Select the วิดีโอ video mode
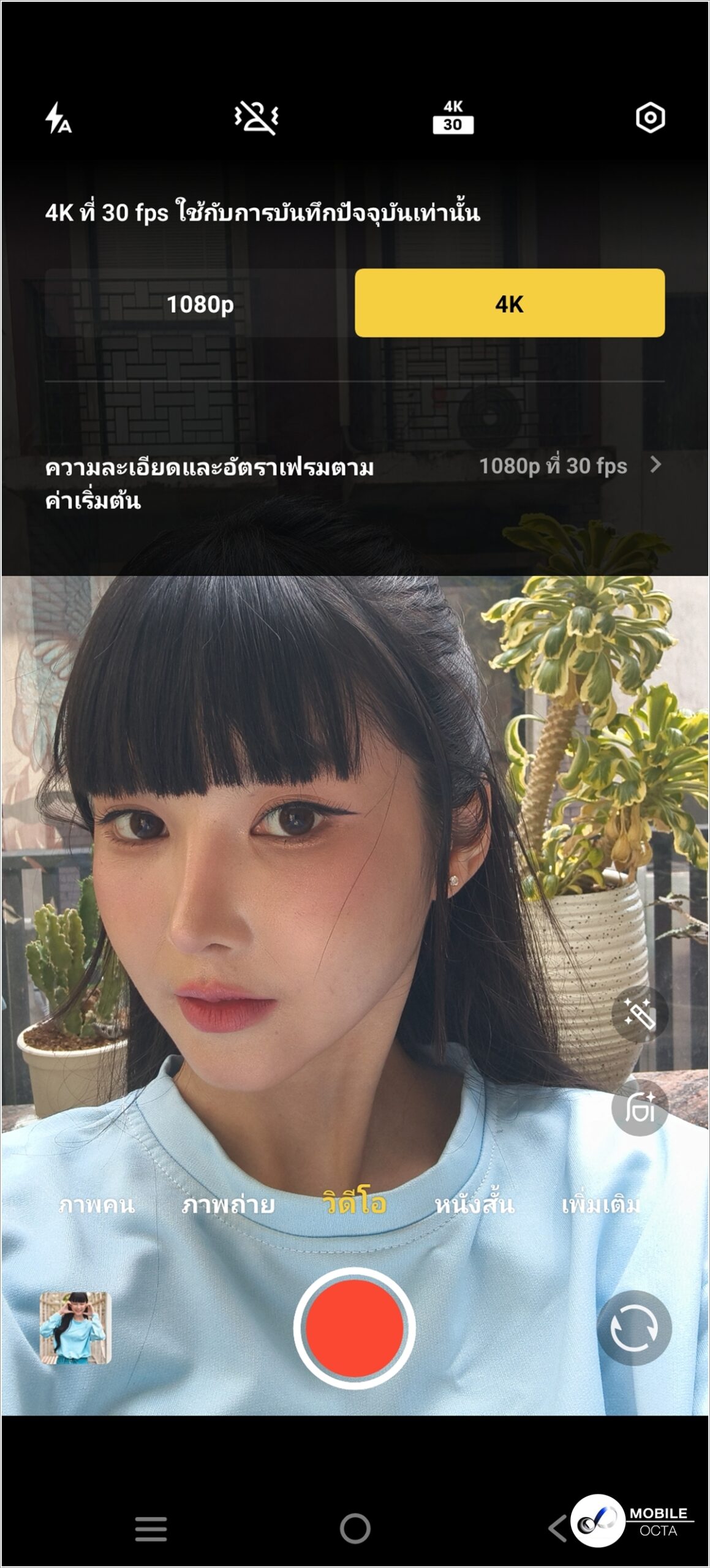The height and width of the screenshot is (1568, 710). coord(354,1204)
